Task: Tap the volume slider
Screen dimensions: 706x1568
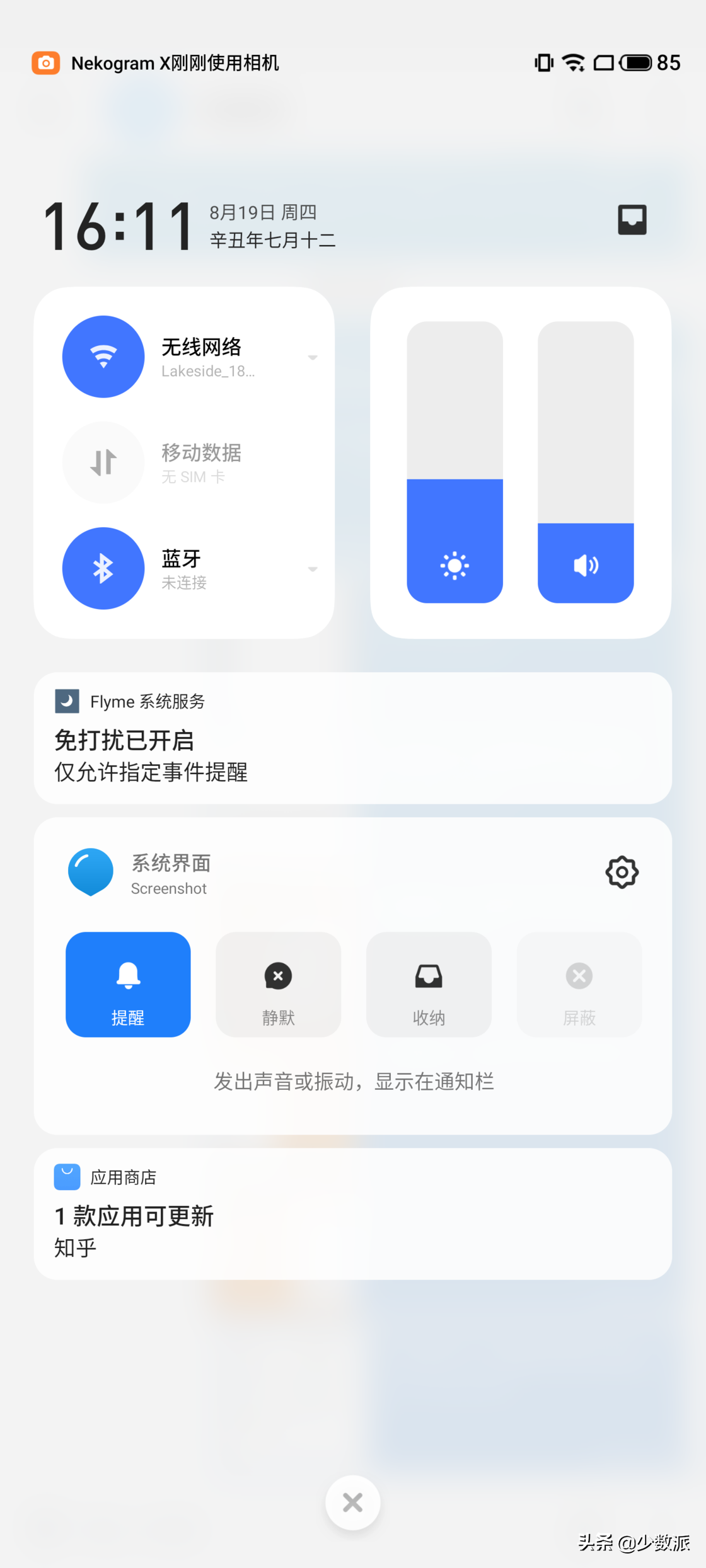Action: click(585, 462)
